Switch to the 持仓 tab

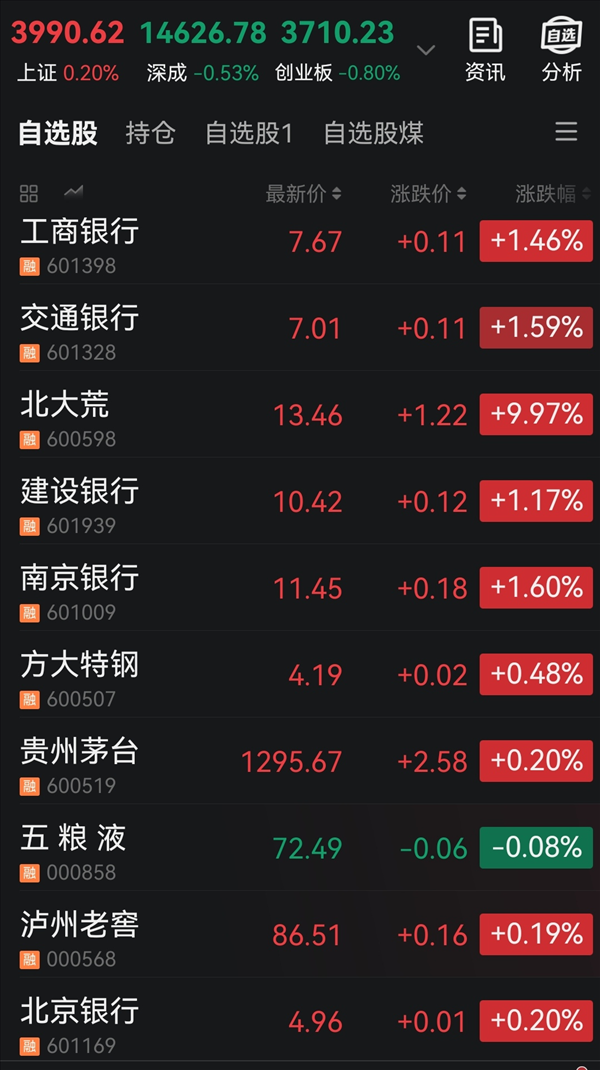click(x=150, y=133)
